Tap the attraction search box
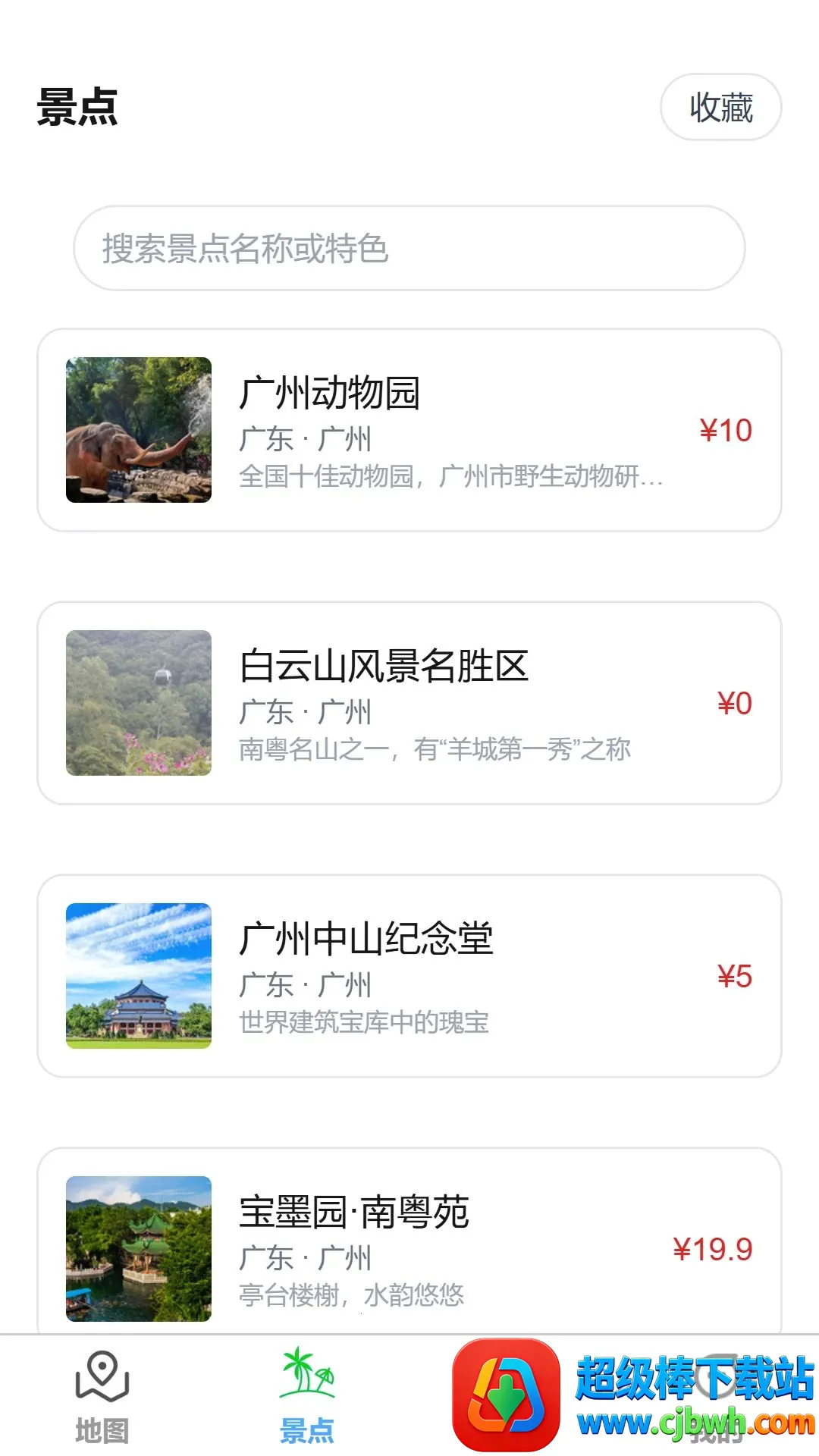819x1456 pixels. point(409,248)
